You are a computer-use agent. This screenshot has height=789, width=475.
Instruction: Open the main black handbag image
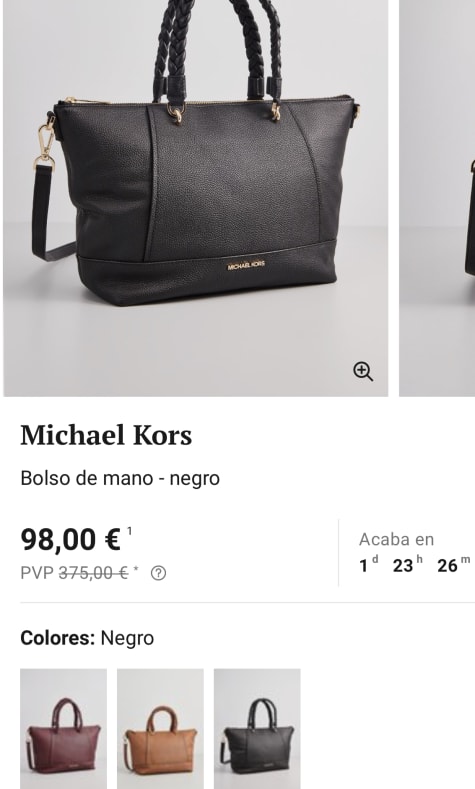point(196,198)
